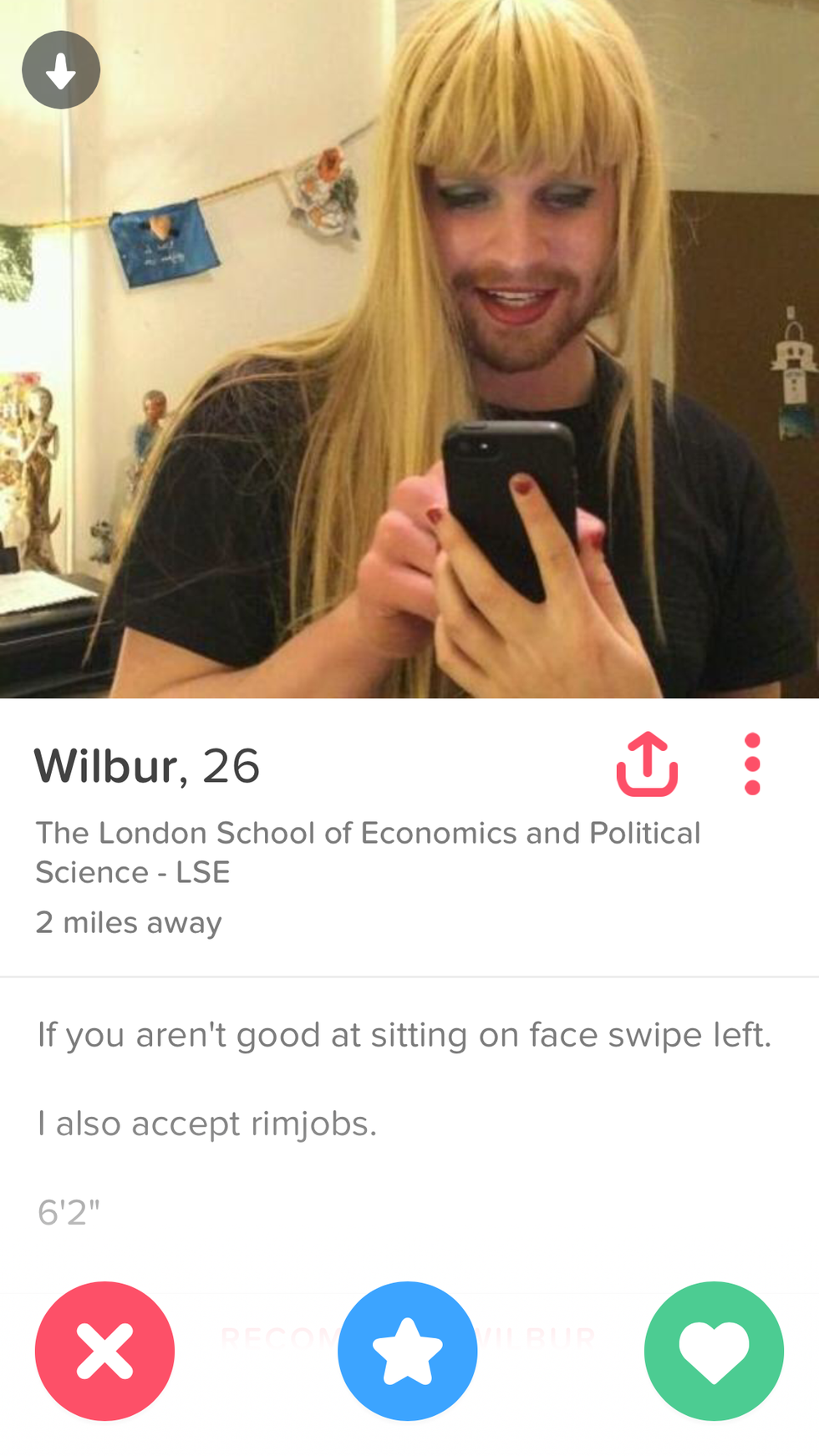This screenshot has height=1456, width=819.
Task: Collapse the profile with the down arrow
Action: (x=61, y=70)
